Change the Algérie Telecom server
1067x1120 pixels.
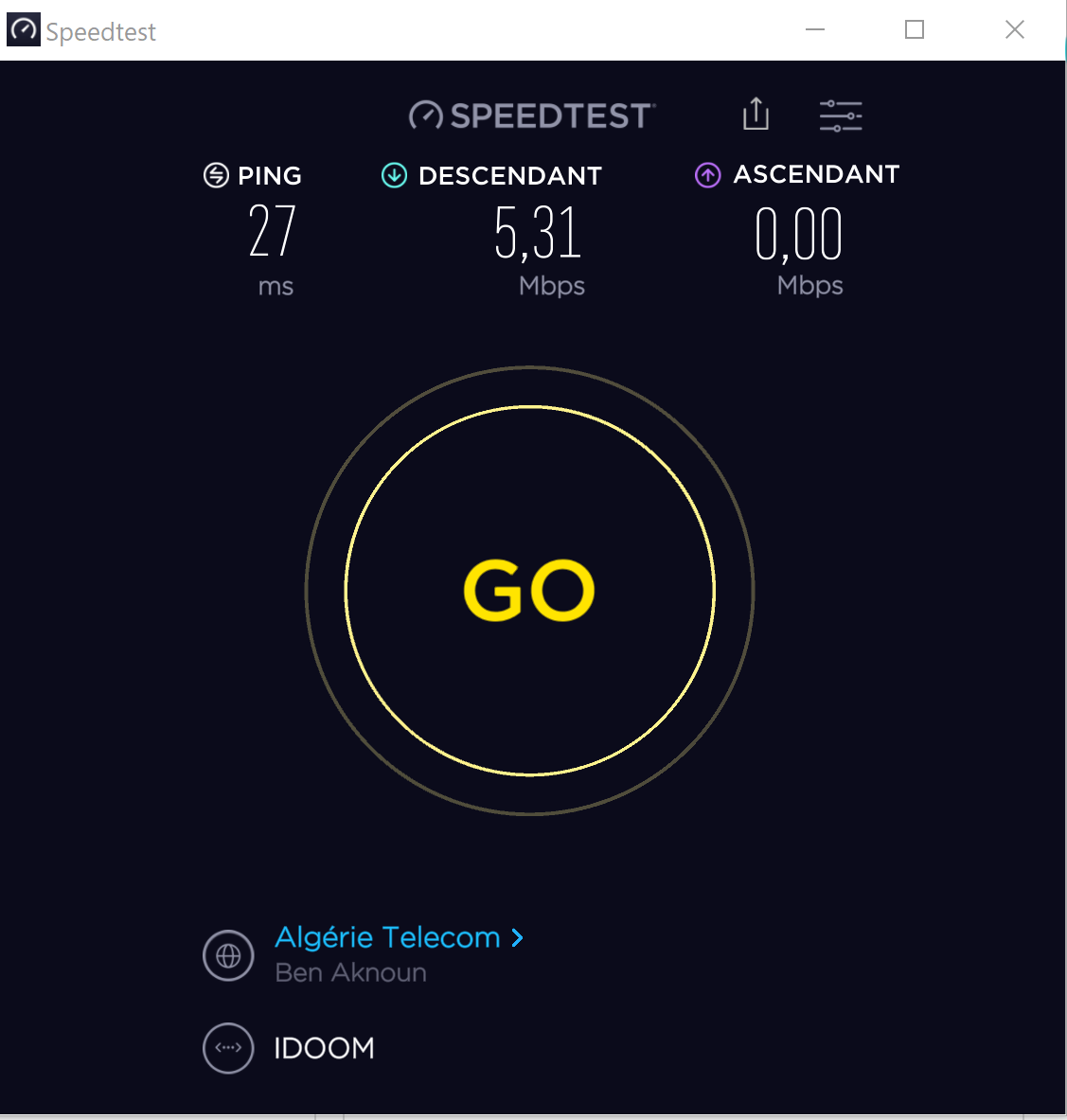398,937
